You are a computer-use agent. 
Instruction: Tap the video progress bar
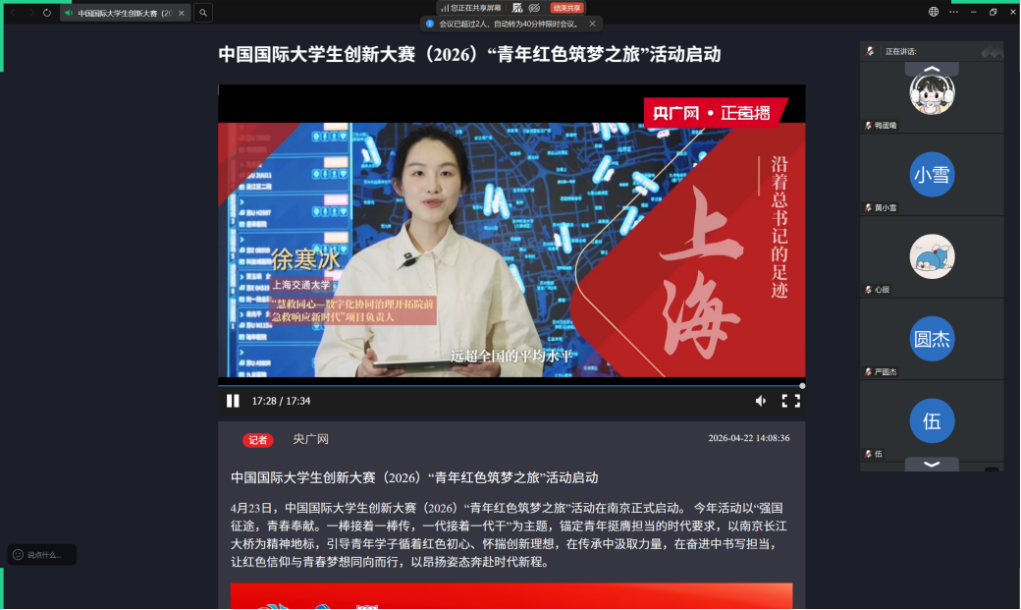pyautogui.click(x=510, y=385)
